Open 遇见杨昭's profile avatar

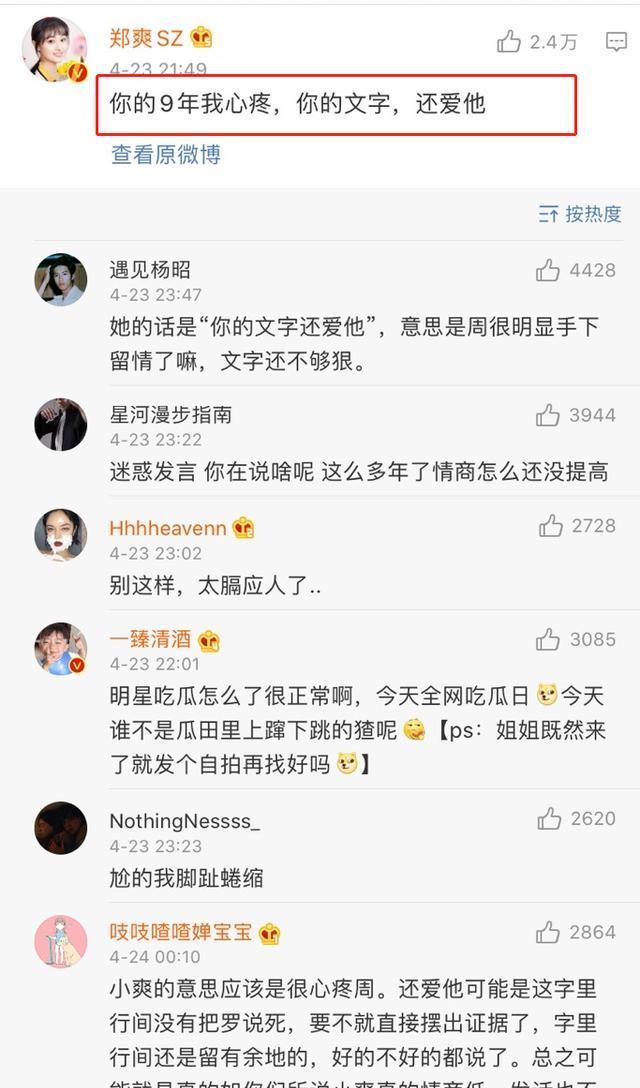pyautogui.click(x=61, y=279)
